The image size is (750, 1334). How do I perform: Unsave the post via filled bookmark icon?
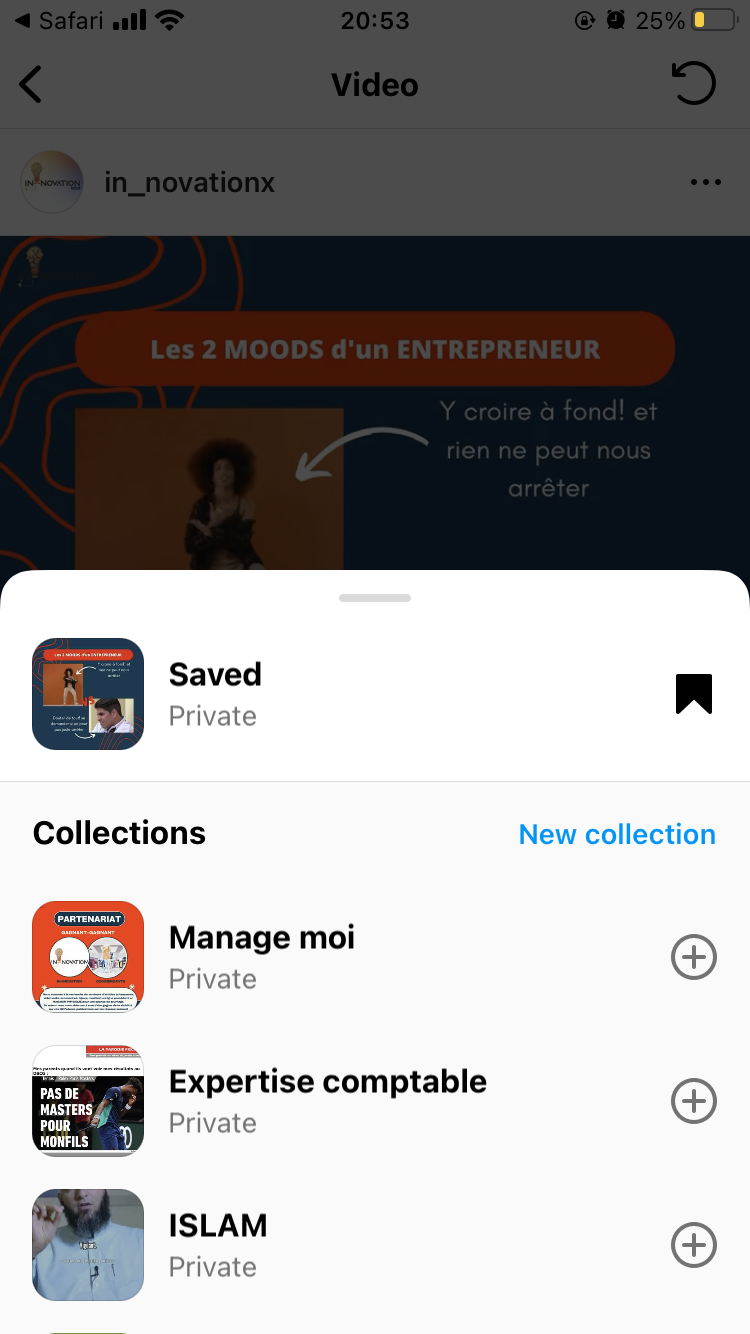693,694
